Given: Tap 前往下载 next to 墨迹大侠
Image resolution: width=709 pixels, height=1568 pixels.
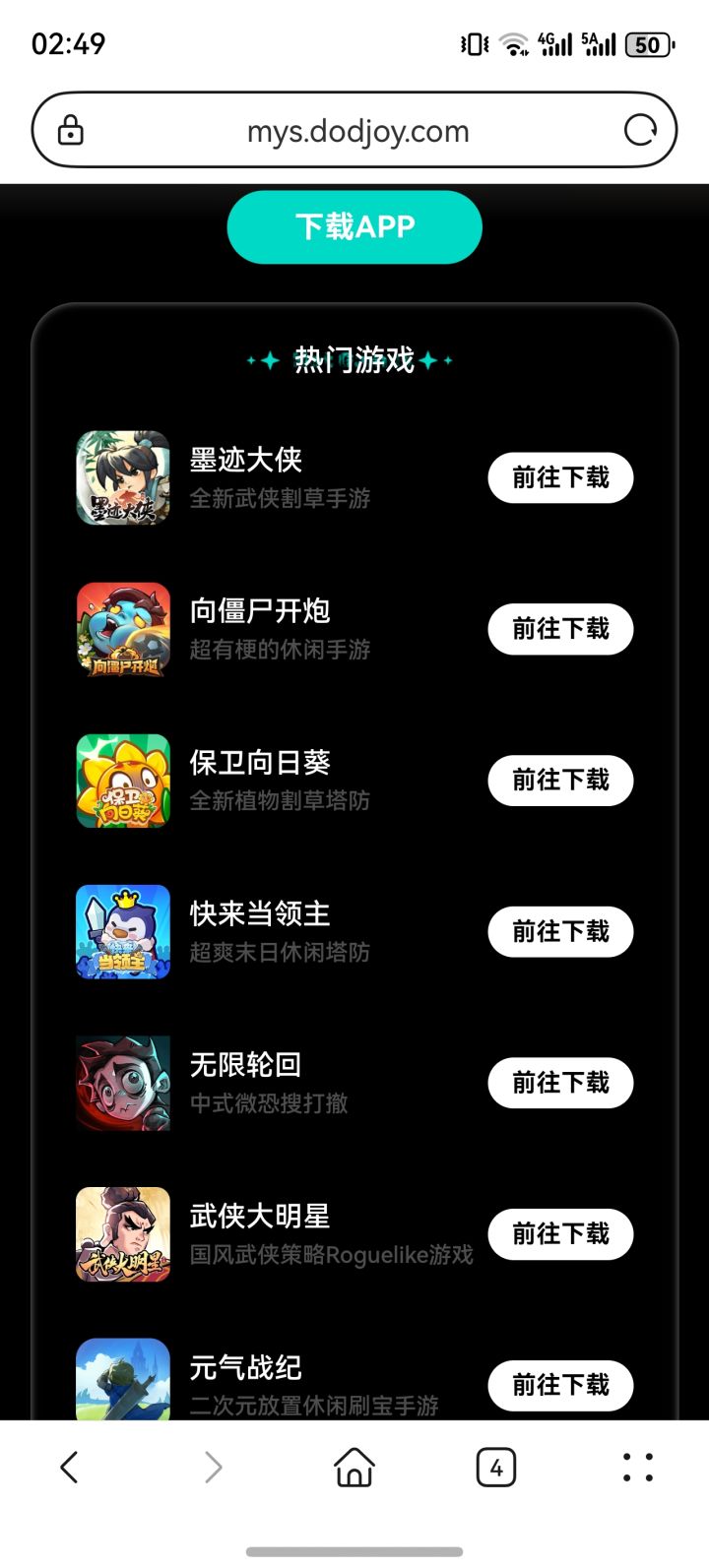Looking at the screenshot, I should point(560,477).
